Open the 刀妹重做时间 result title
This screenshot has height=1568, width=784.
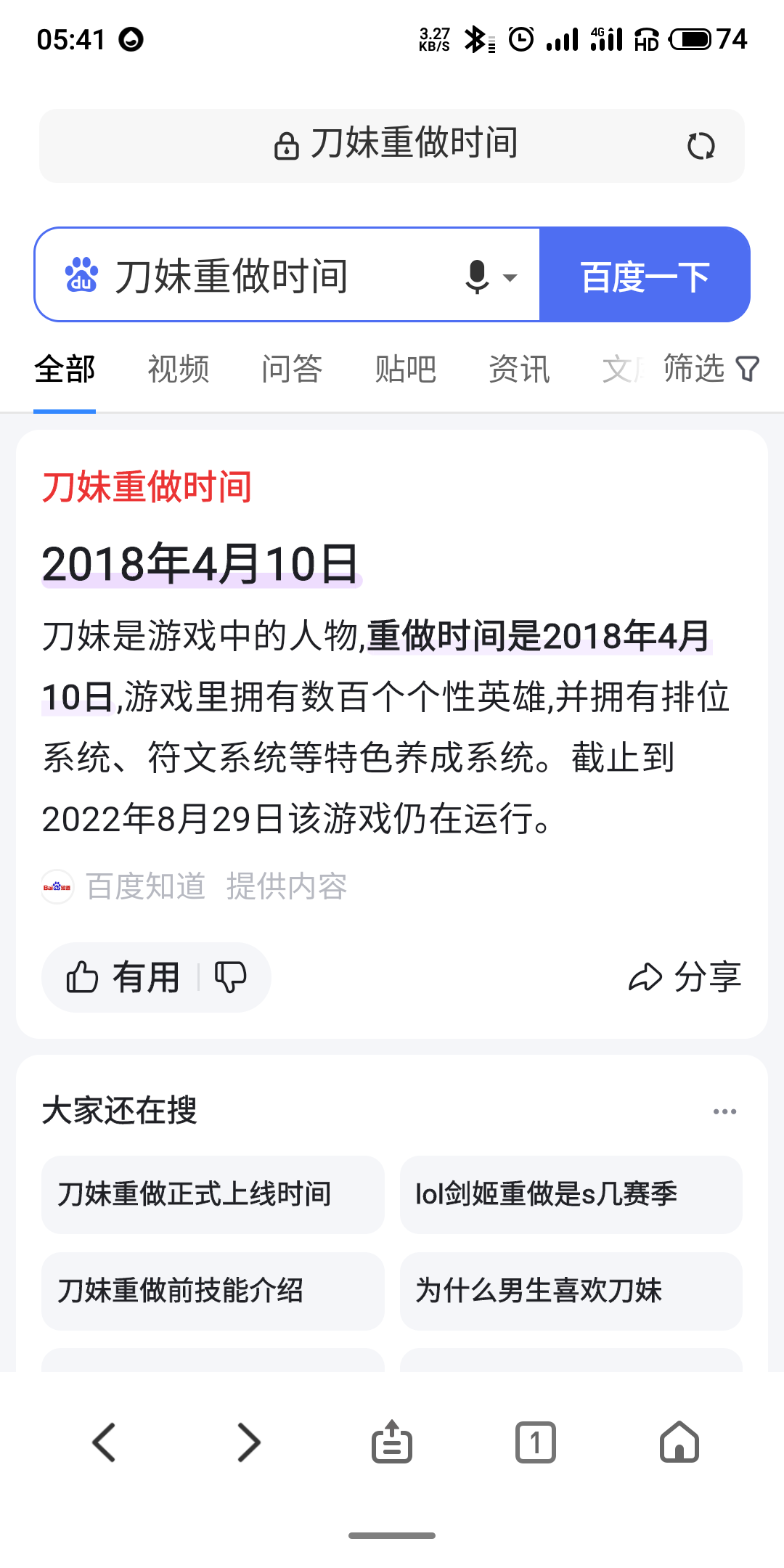[x=147, y=486]
